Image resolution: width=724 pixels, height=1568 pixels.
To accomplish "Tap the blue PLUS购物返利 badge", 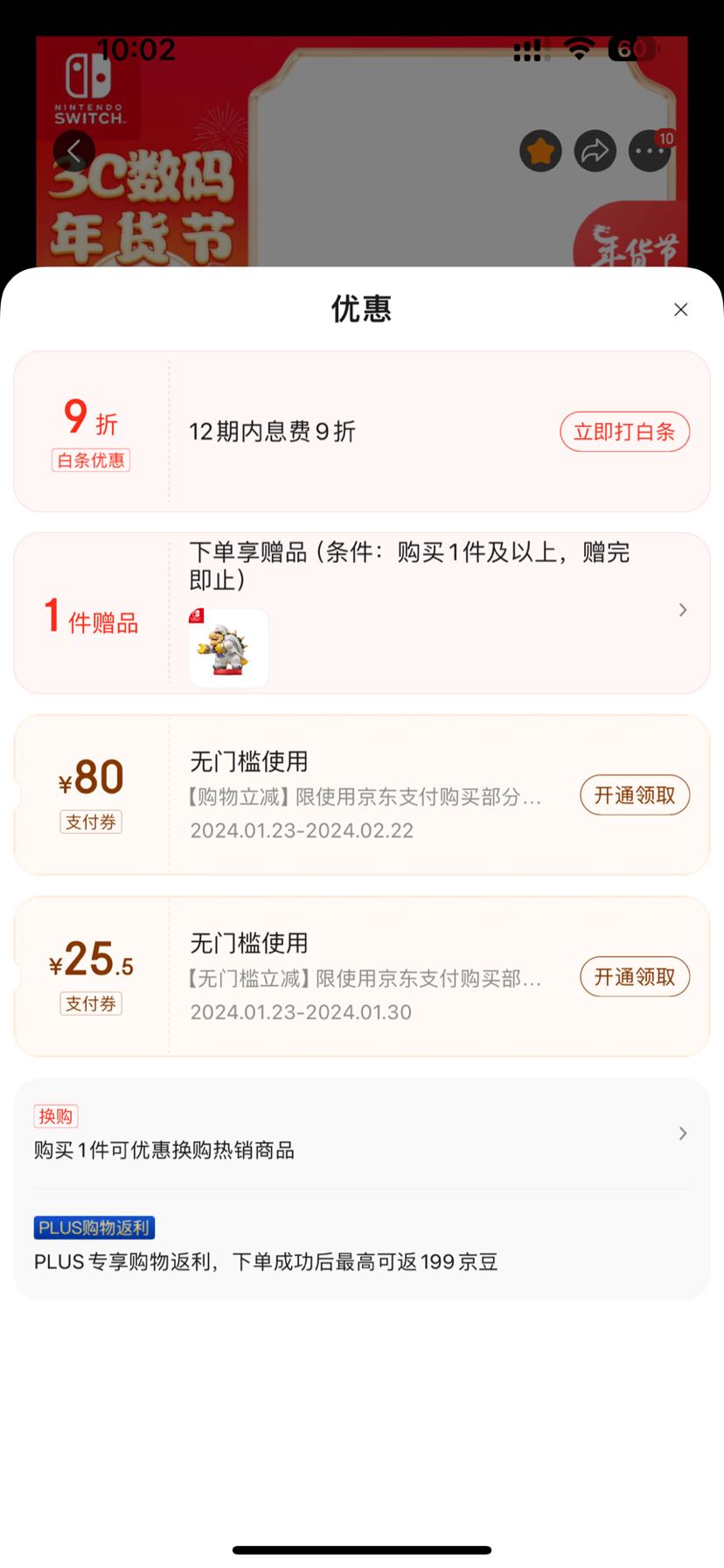I will click(94, 1227).
